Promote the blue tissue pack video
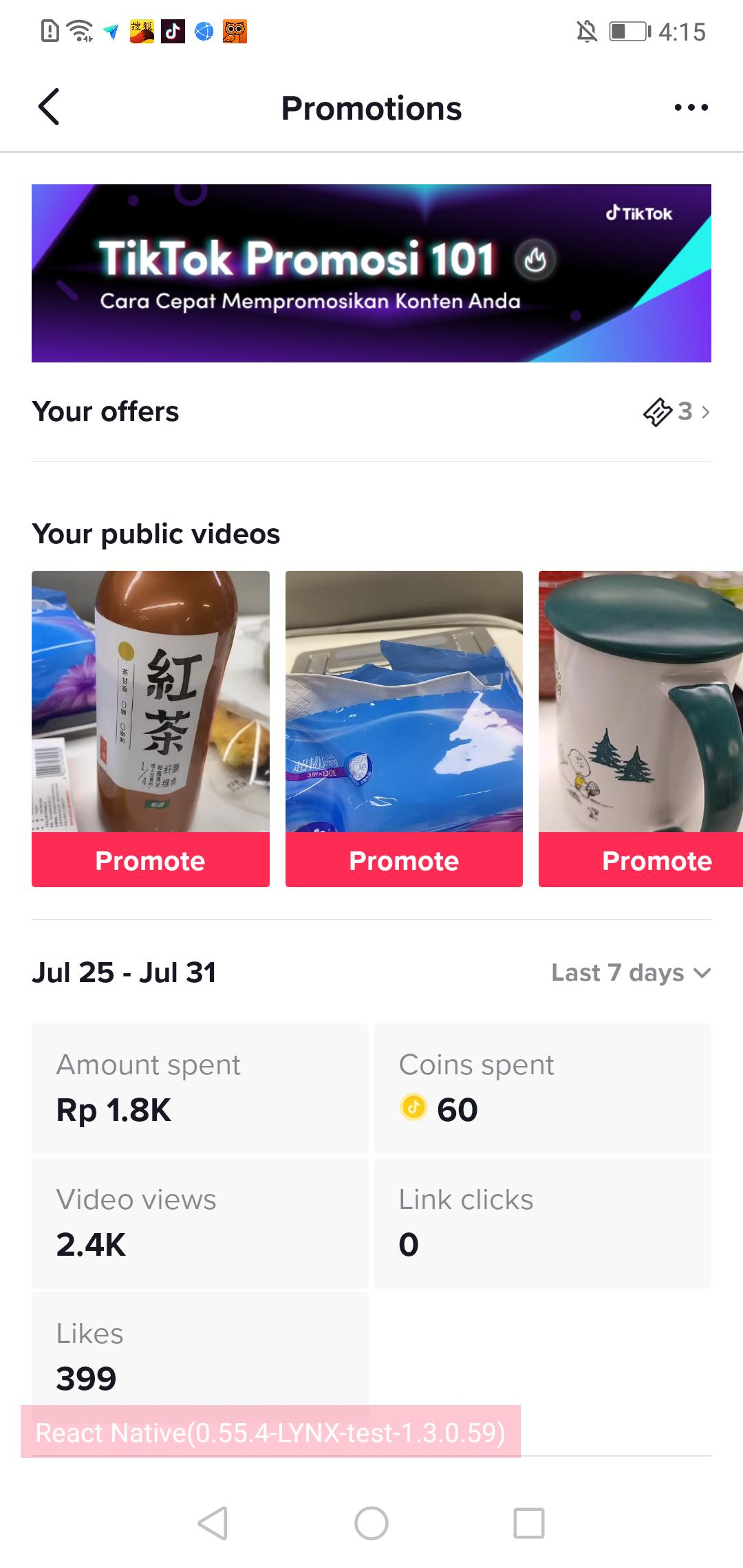743x1568 pixels. coord(404,860)
